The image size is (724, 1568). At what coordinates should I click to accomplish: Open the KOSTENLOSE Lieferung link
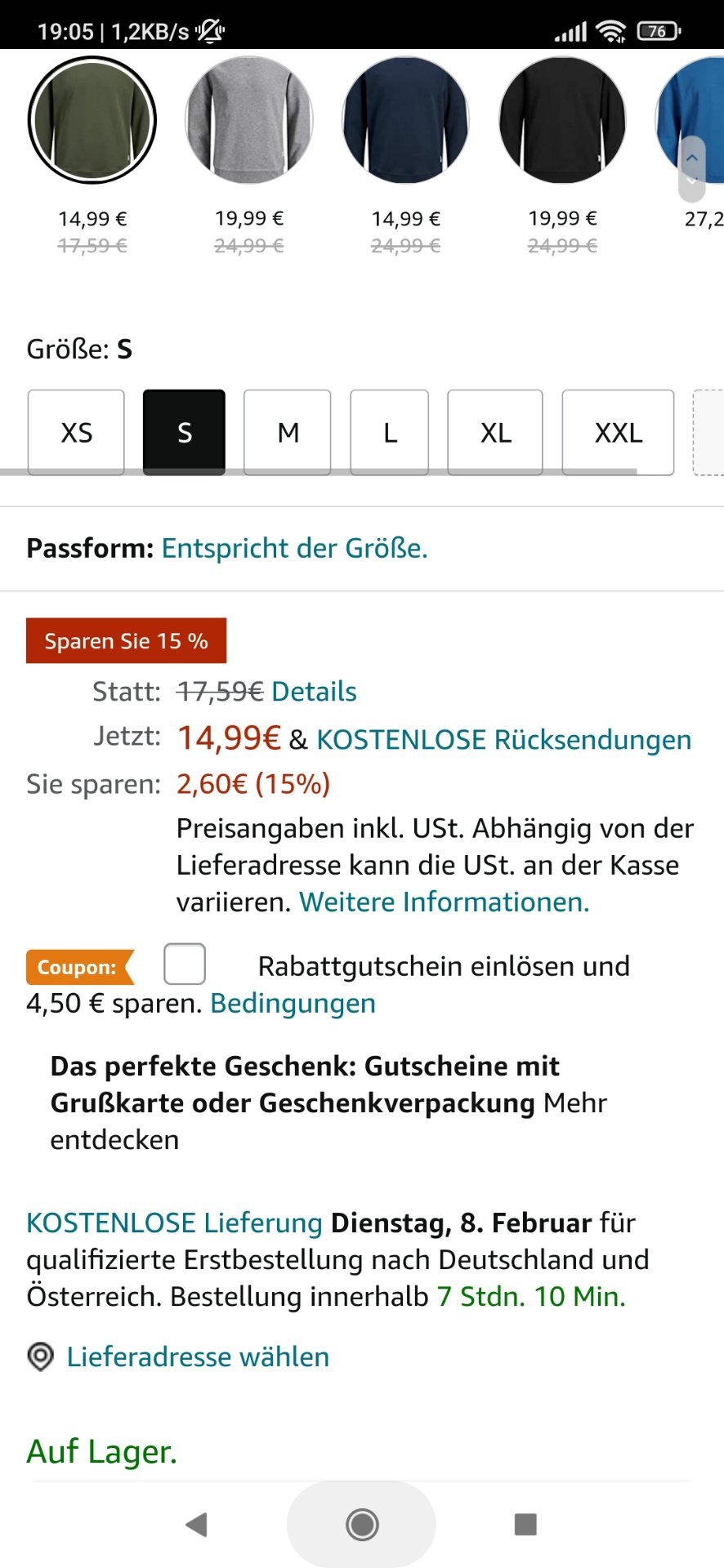pyautogui.click(x=175, y=1223)
